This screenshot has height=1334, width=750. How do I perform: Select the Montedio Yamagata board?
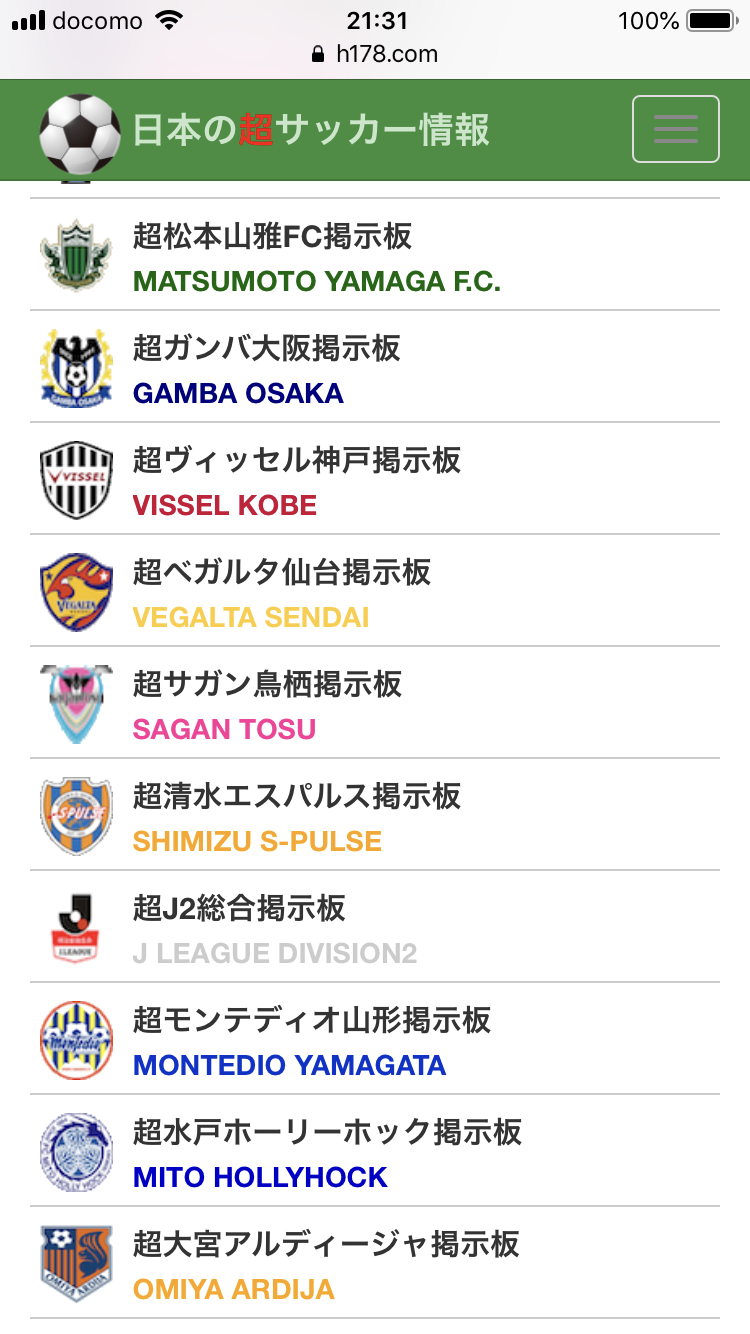(312, 1041)
